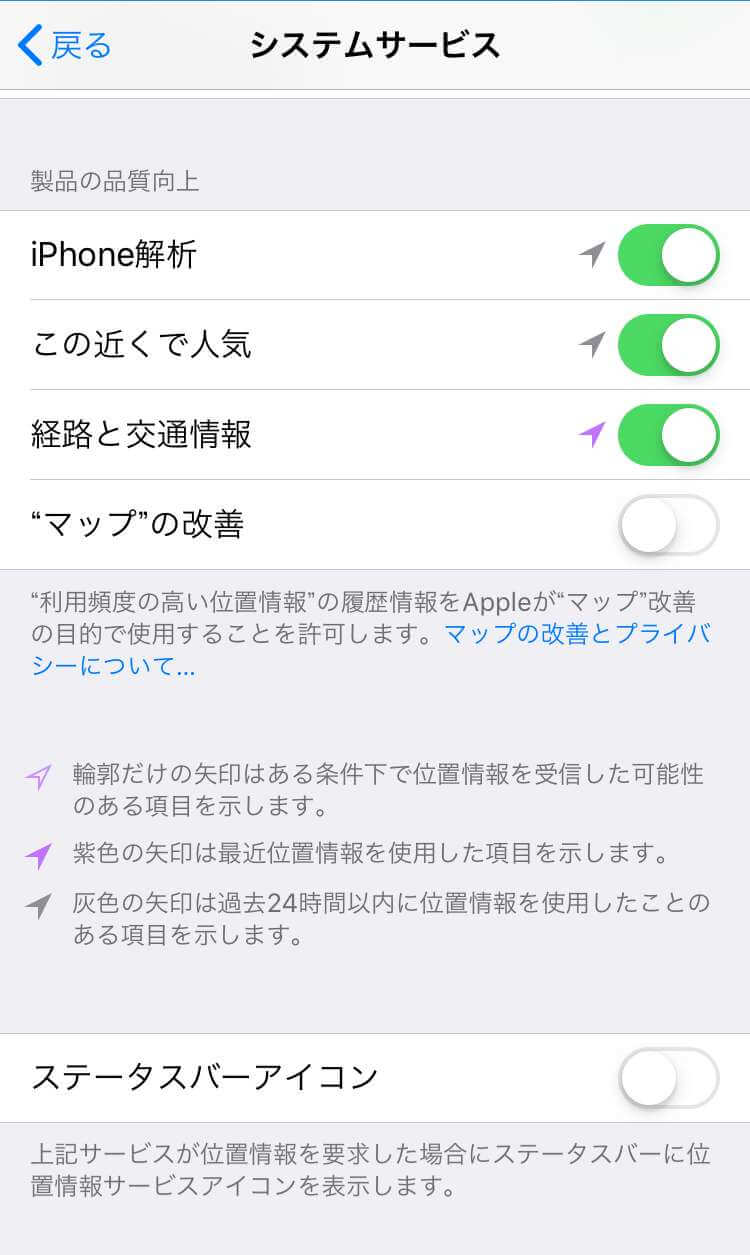This screenshot has width=750, height=1255.
Task: Go back with the 戻る button
Action: pos(65,46)
